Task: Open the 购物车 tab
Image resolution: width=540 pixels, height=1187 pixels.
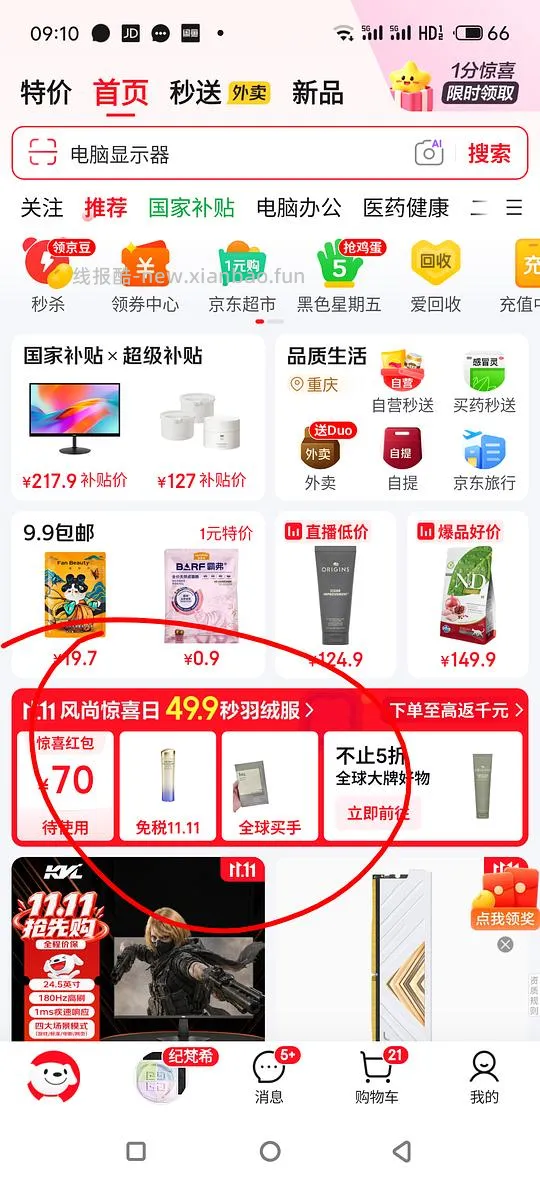Action: (376, 1076)
